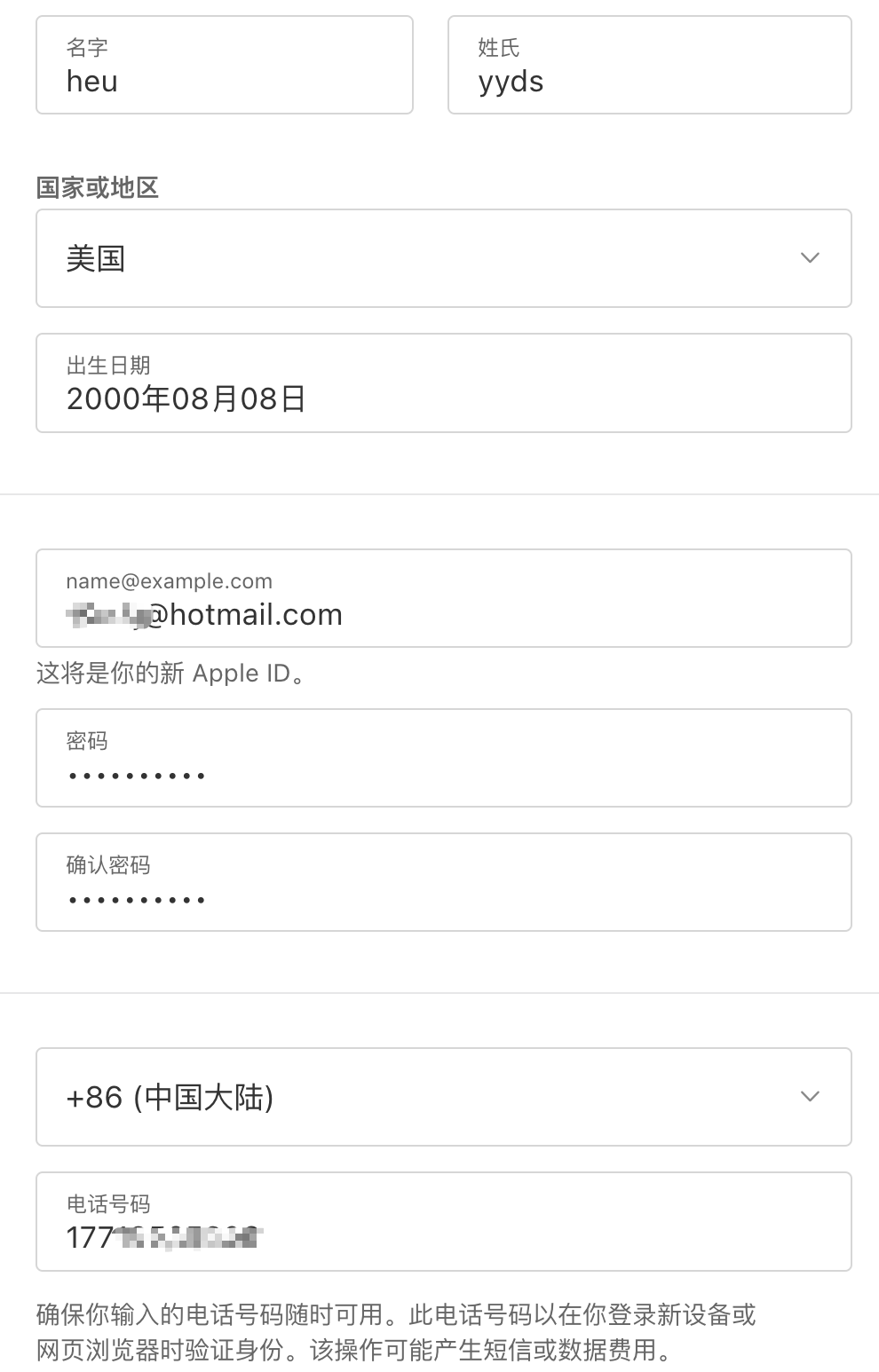Viewport: 879px width, 1372px height.
Task: Tap the hotmail.com email address field
Action: [443, 599]
